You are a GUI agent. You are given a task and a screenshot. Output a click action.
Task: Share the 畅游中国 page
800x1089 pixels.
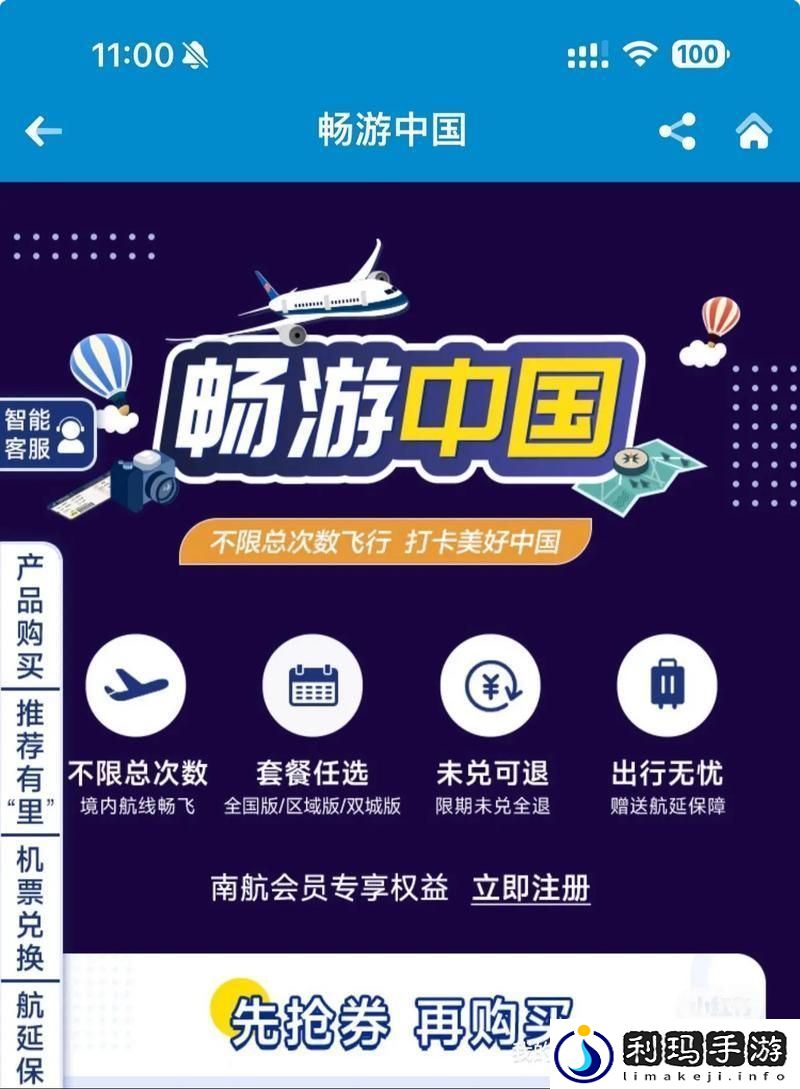[677, 131]
